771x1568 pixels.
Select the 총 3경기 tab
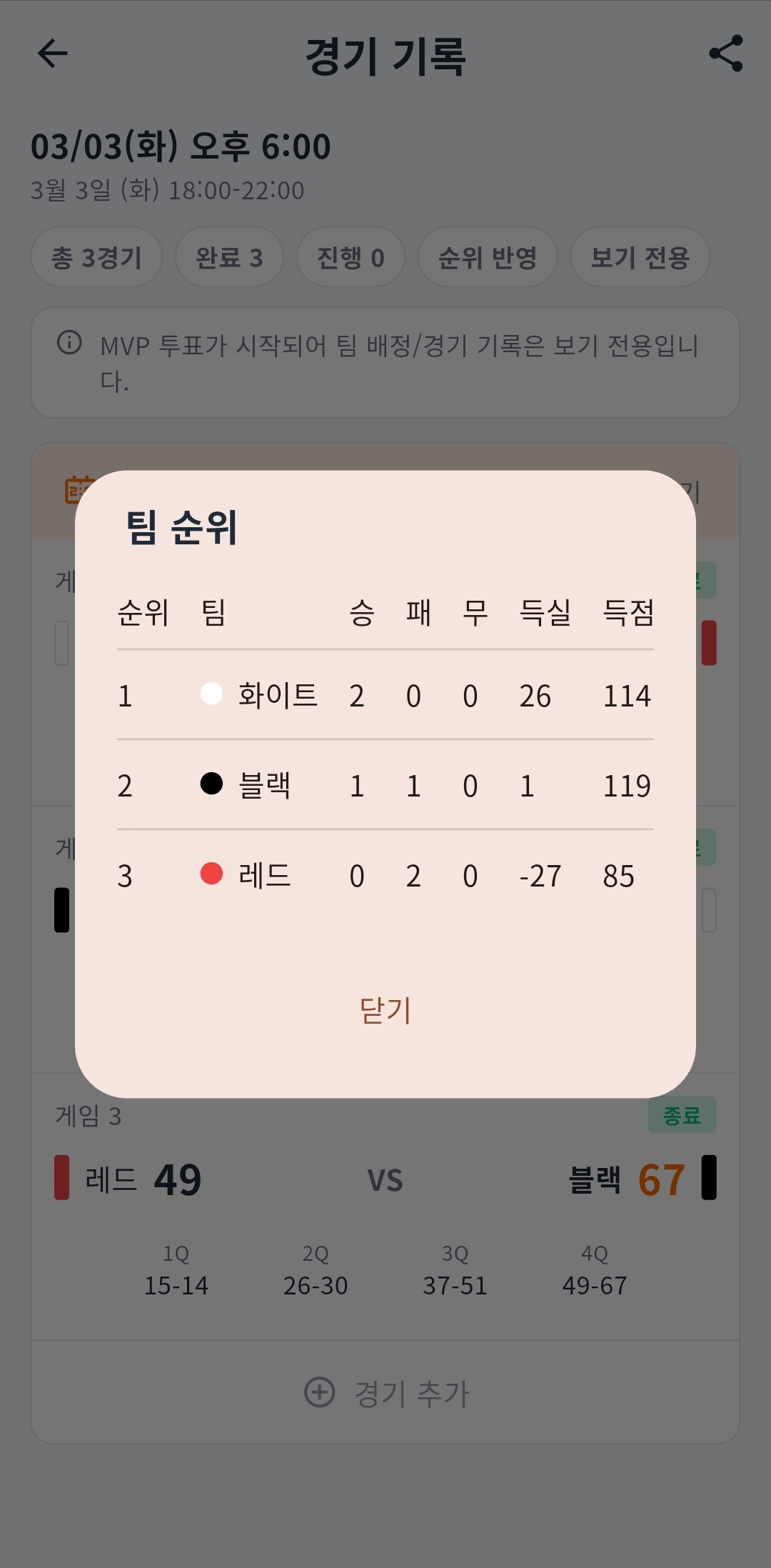point(96,258)
